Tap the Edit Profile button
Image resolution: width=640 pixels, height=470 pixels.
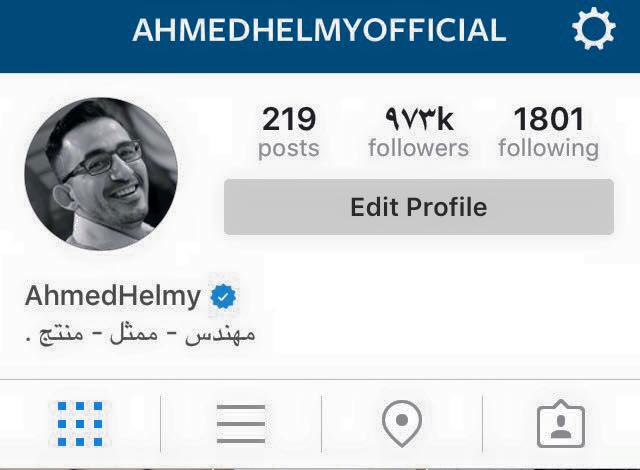[x=418, y=207]
